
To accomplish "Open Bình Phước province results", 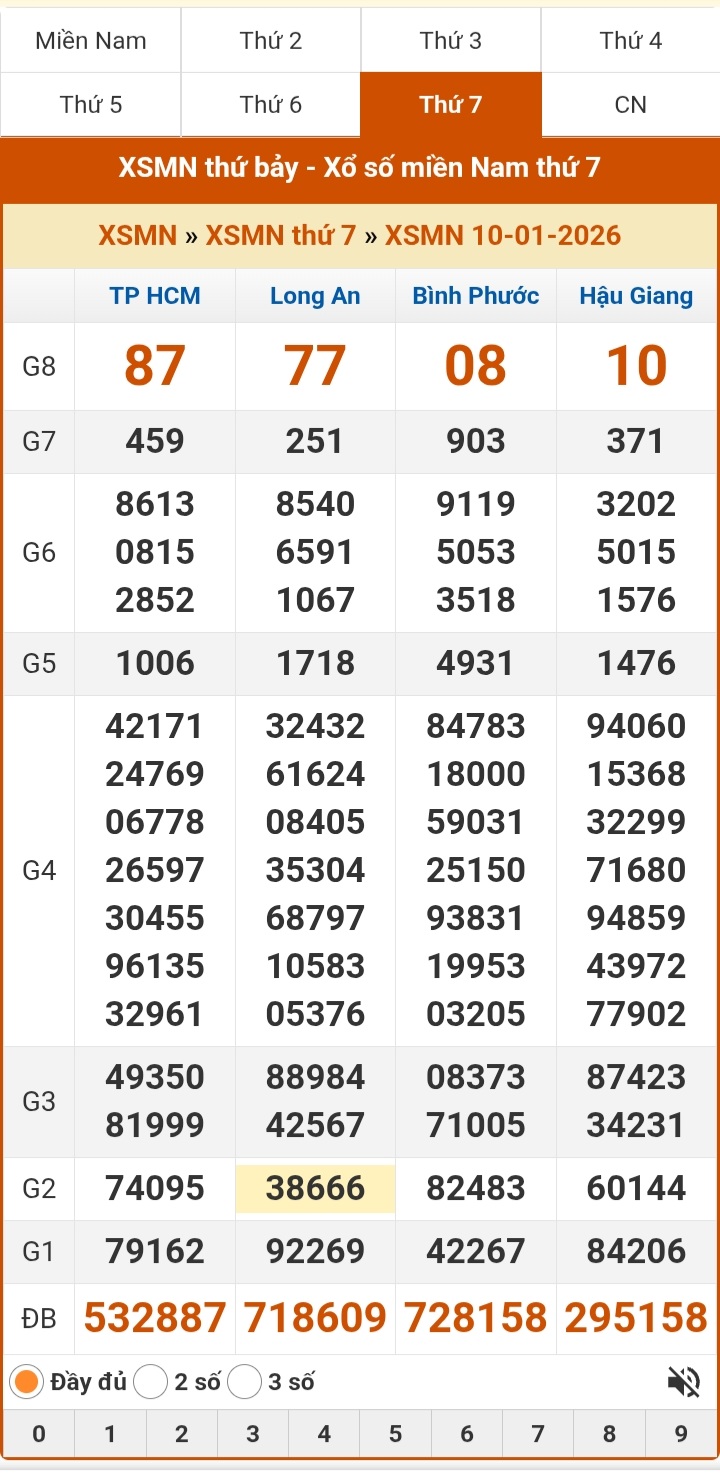I will [x=476, y=296].
